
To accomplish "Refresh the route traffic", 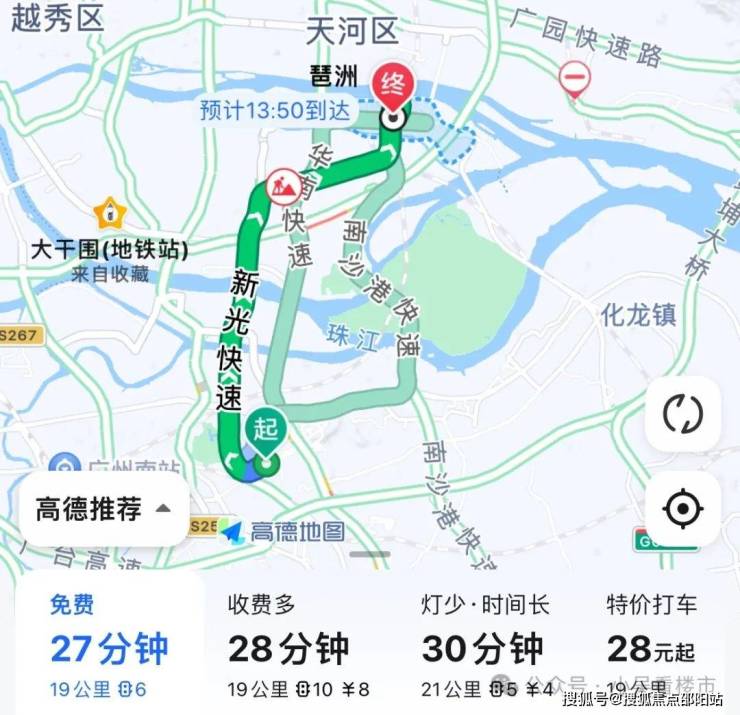I will coord(682,413).
